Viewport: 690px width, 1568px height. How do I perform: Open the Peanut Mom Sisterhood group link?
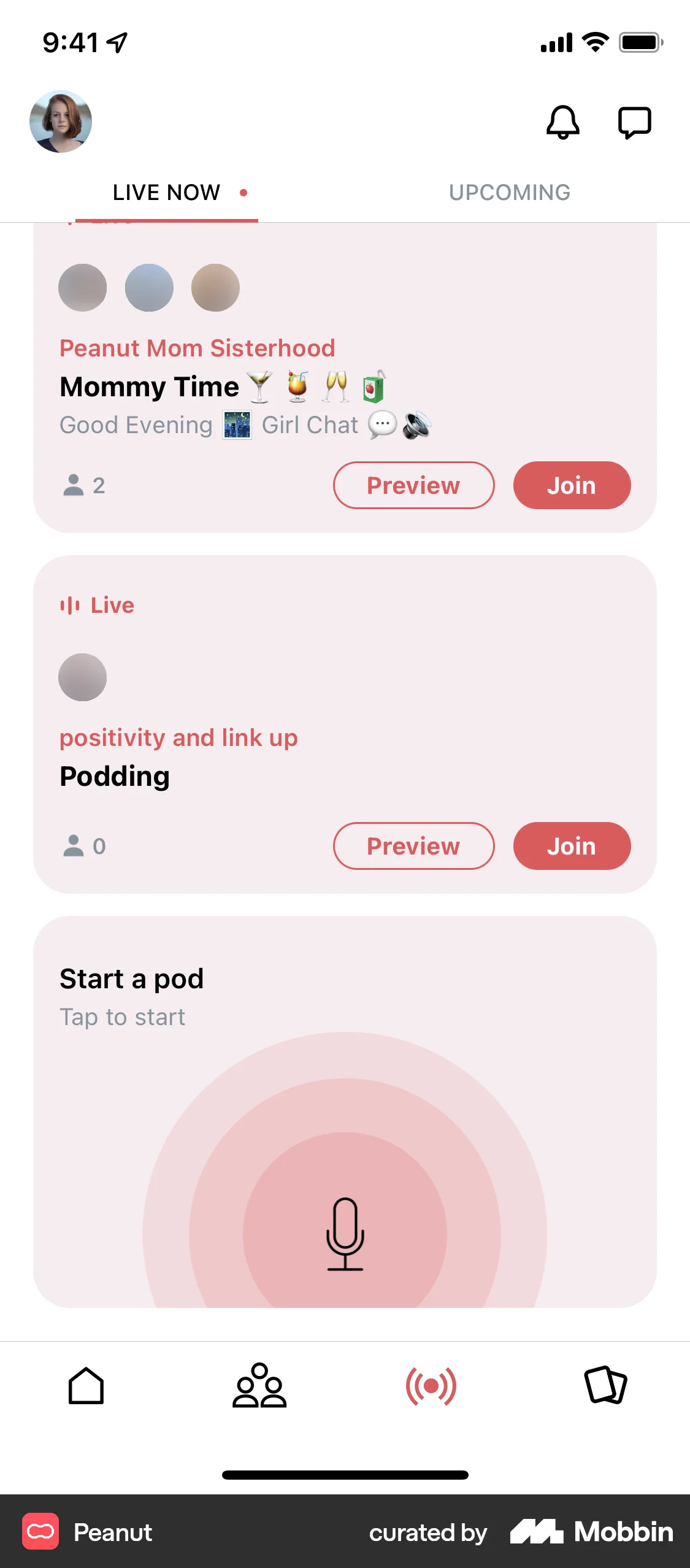pyautogui.click(x=197, y=348)
